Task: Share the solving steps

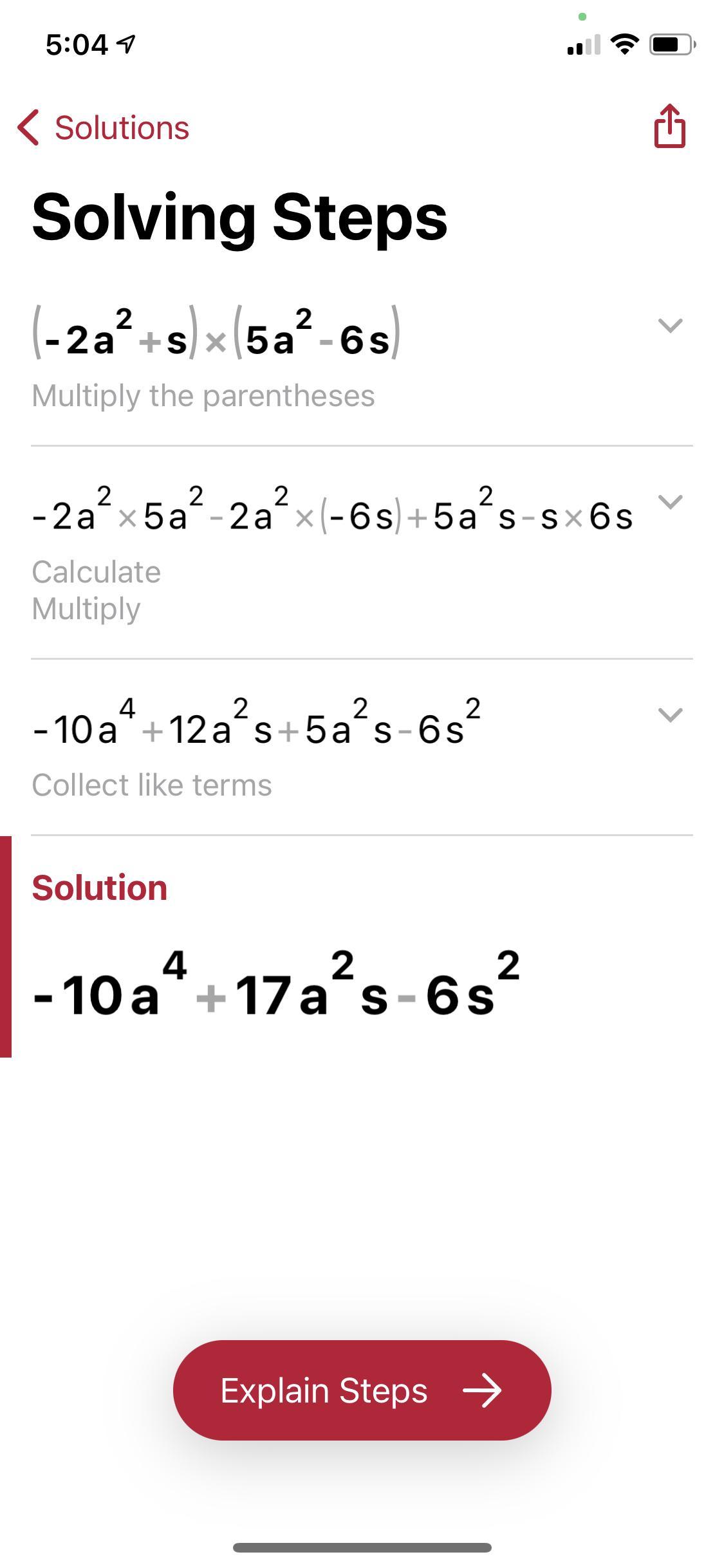Action: click(x=669, y=127)
